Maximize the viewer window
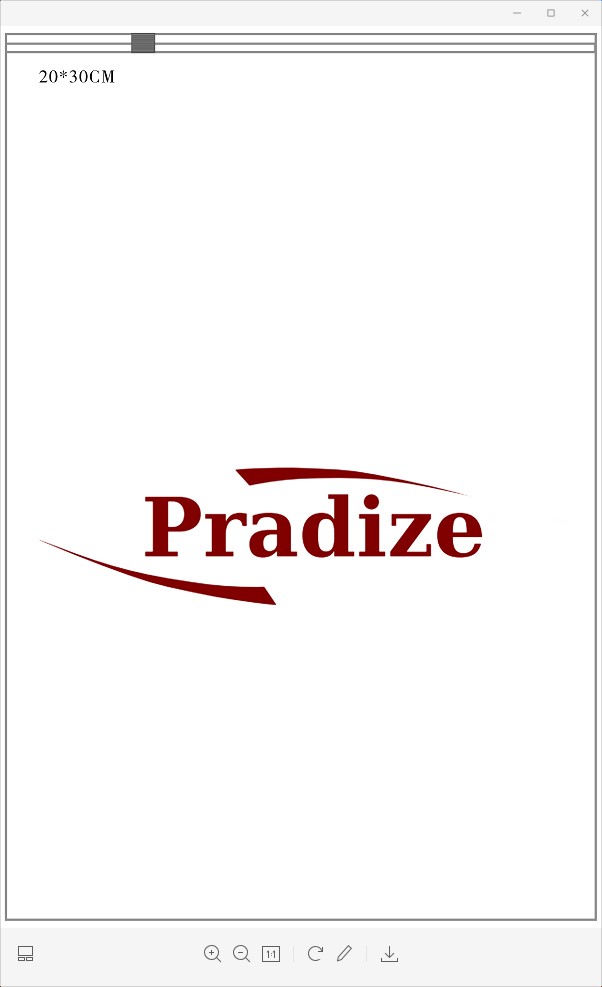The image size is (602, 987). [x=550, y=13]
